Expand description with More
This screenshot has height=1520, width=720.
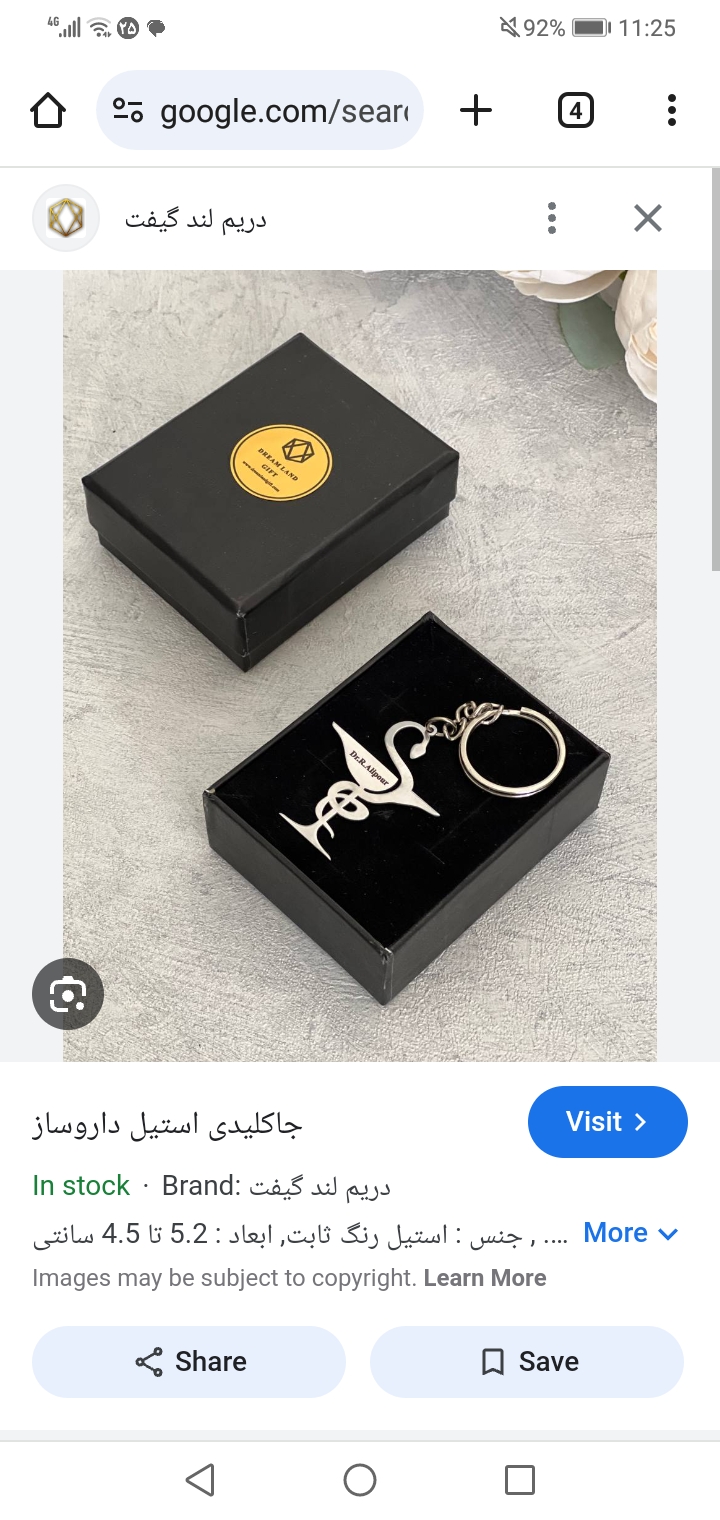(x=630, y=1233)
